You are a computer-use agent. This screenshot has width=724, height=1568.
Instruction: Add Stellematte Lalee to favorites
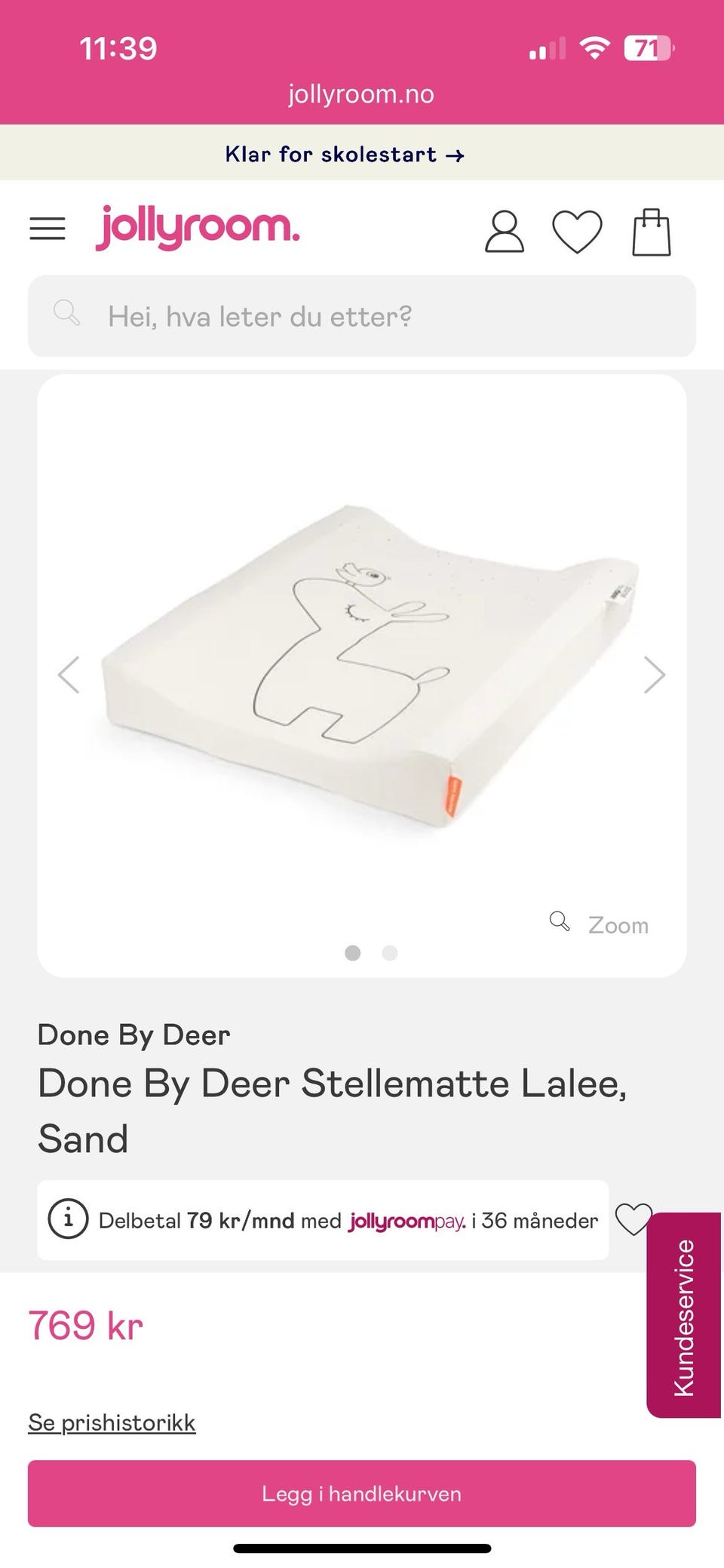[x=633, y=1219]
